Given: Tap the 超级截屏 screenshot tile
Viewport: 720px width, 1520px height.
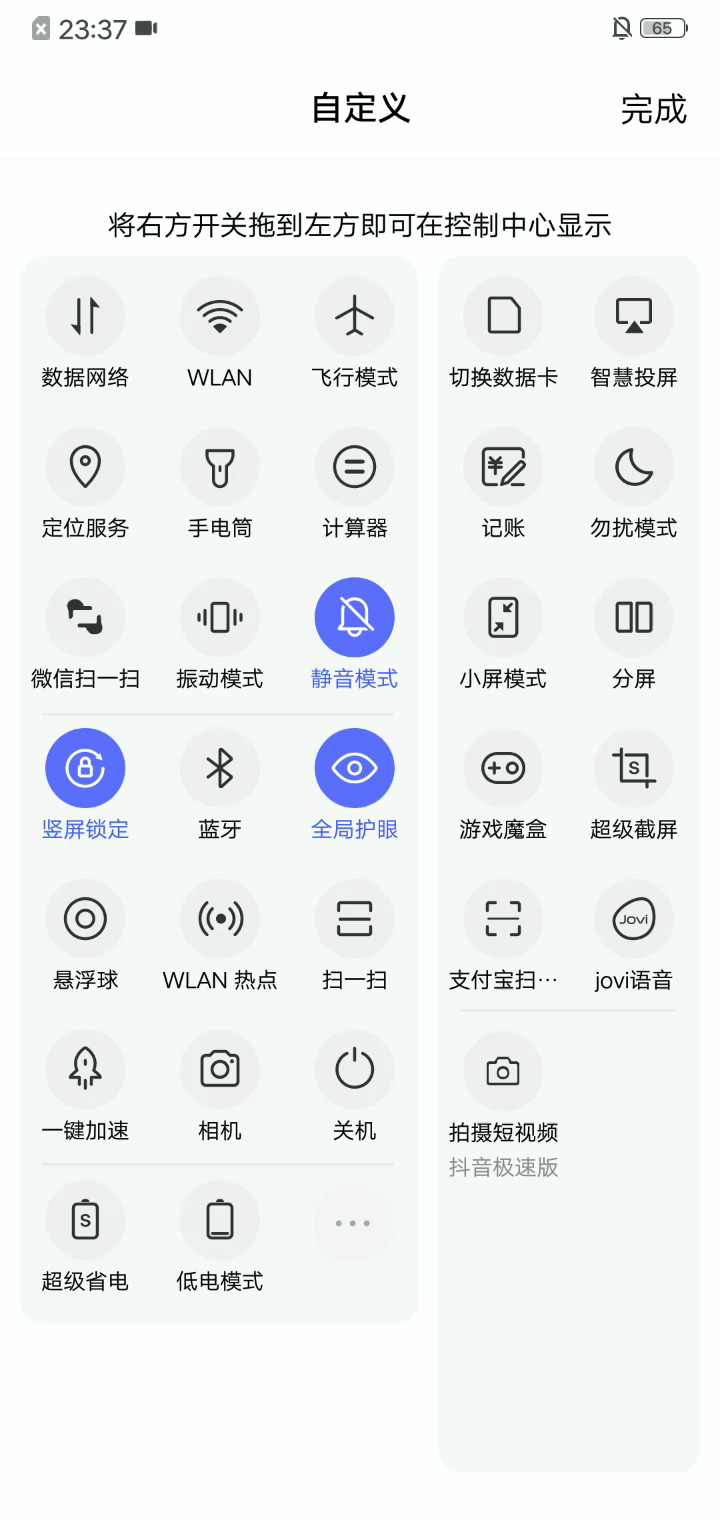Looking at the screenshot, I should (634, 768).
